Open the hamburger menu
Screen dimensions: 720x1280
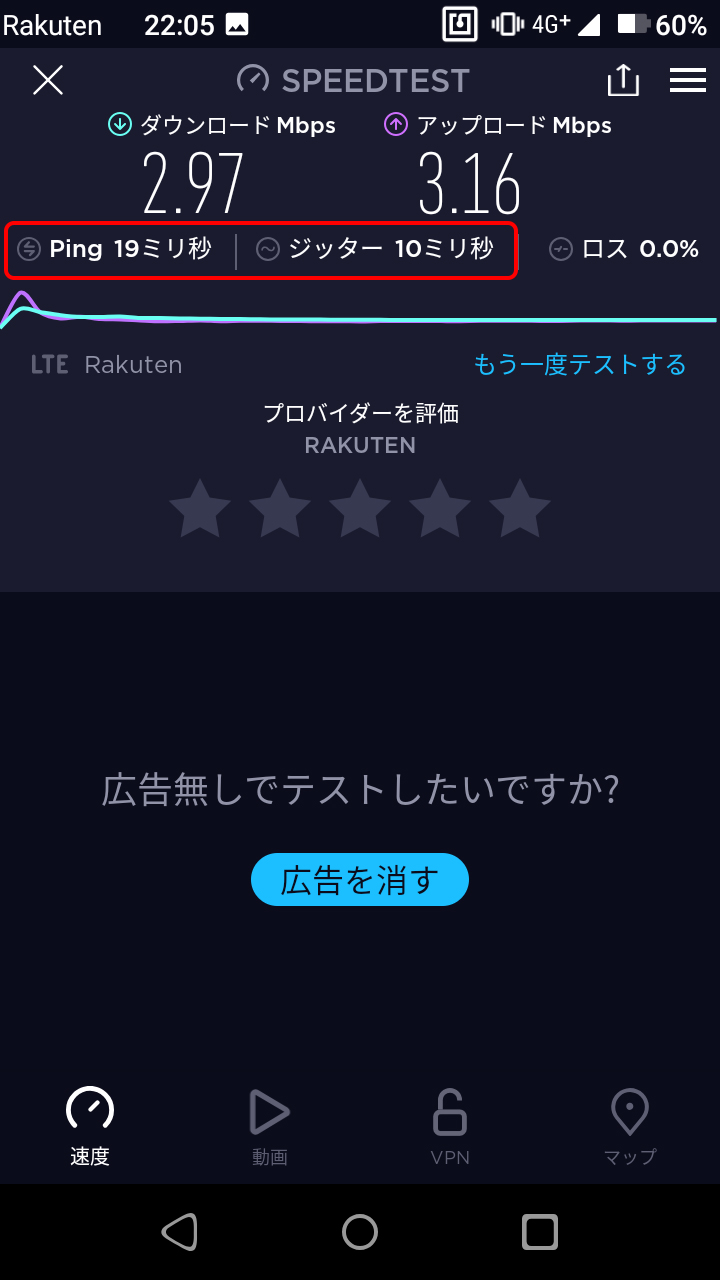coord(688,80)
